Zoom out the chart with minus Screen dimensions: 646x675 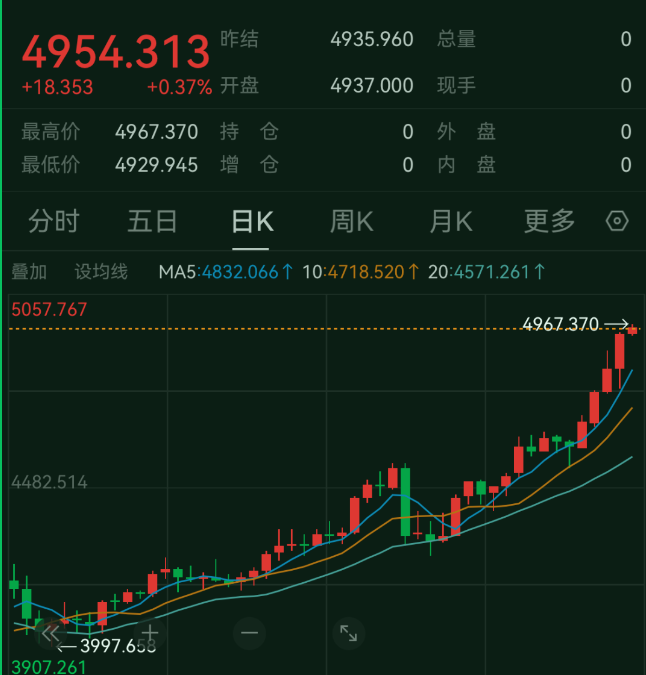coord(250,632)
